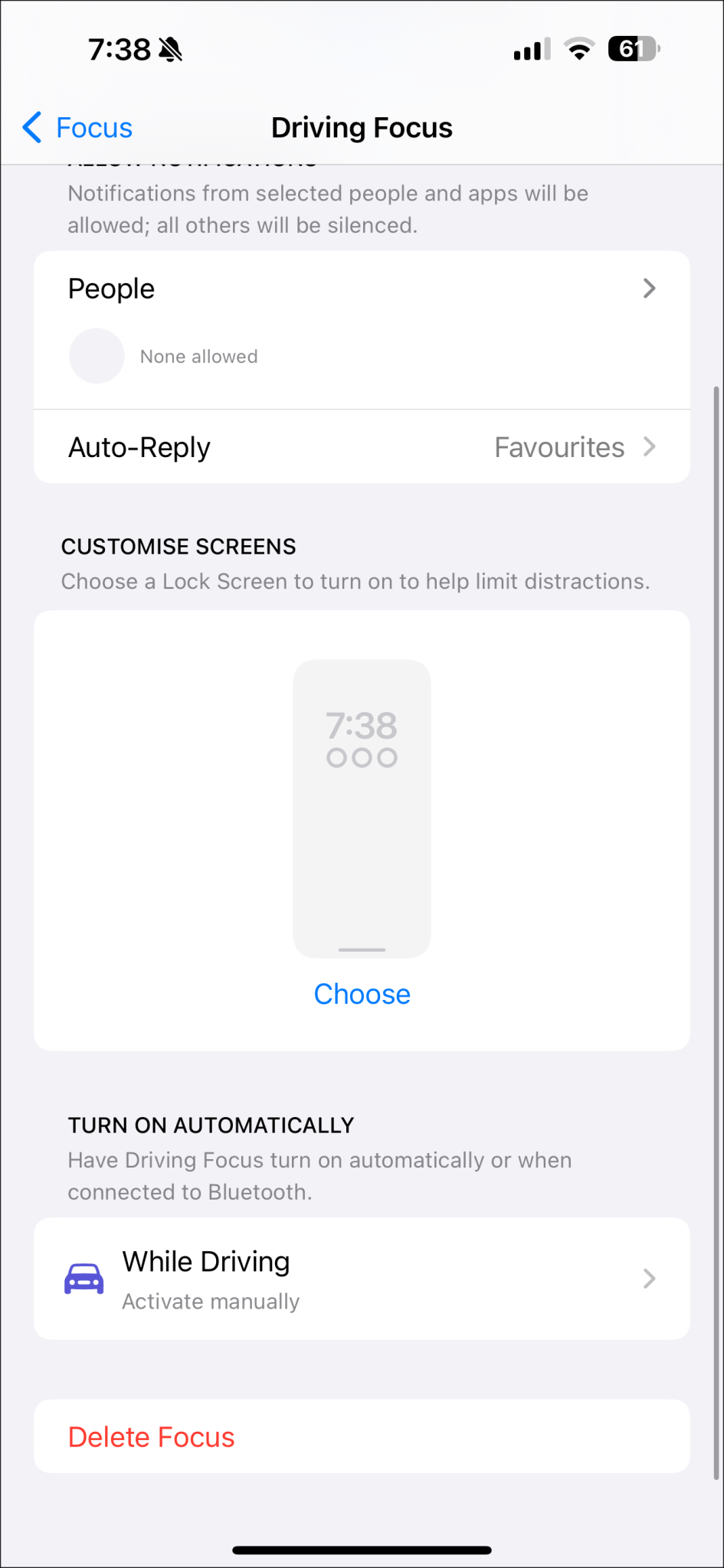Tap the Driving Focus title

362,127
